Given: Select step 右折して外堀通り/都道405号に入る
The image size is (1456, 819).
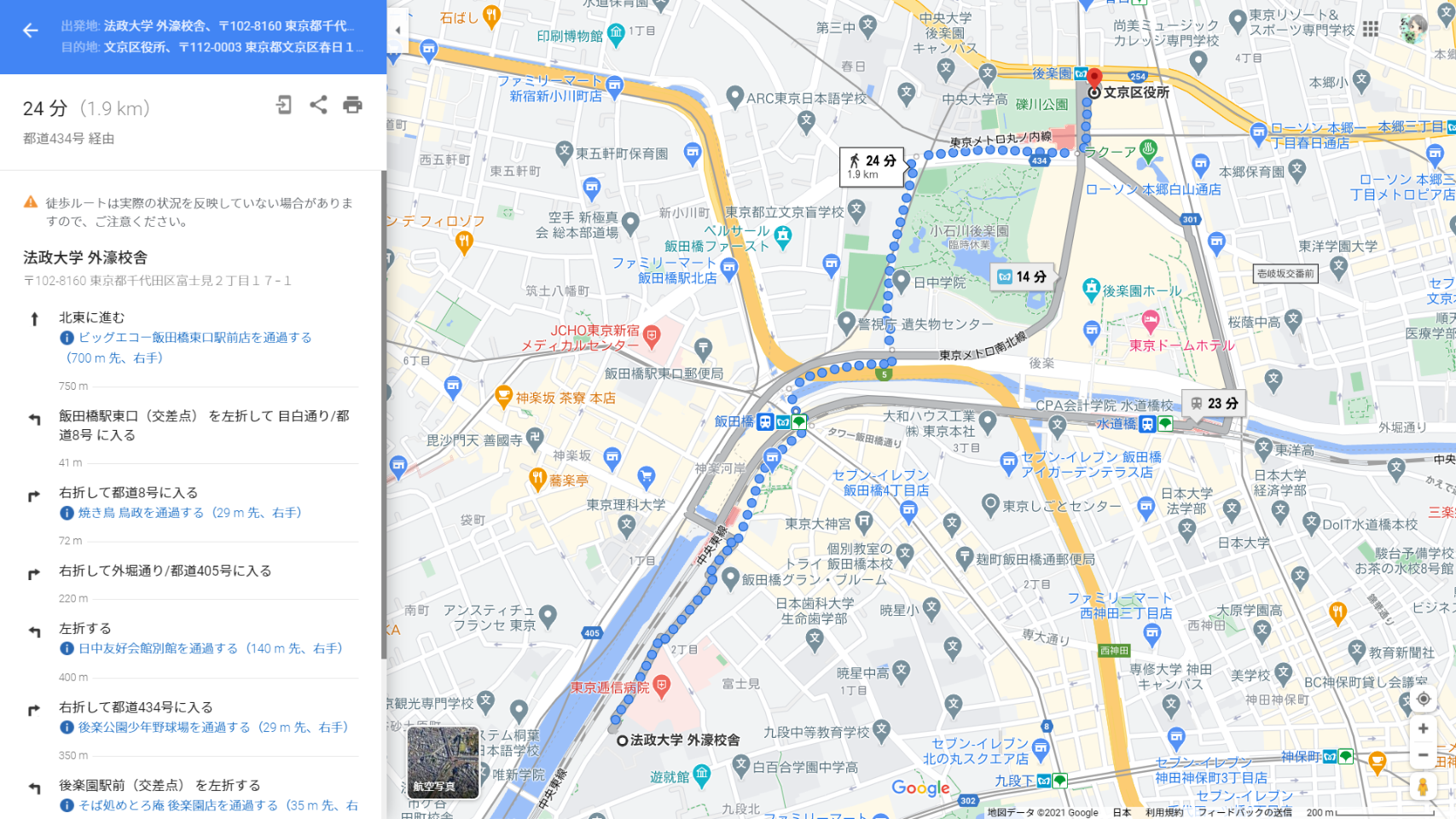Looking at the screenshot, I should [165, 571].
